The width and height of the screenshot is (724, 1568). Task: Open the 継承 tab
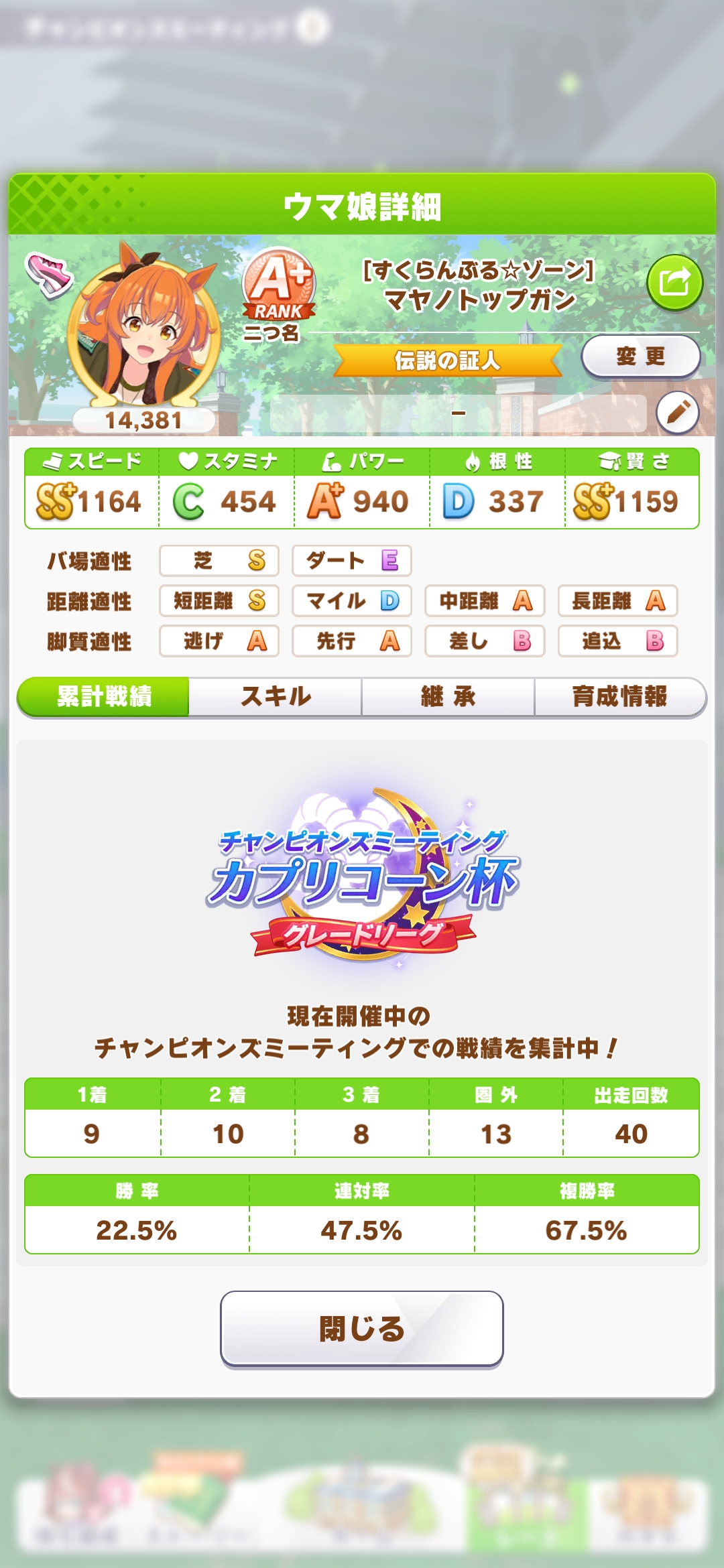[448, 697]
